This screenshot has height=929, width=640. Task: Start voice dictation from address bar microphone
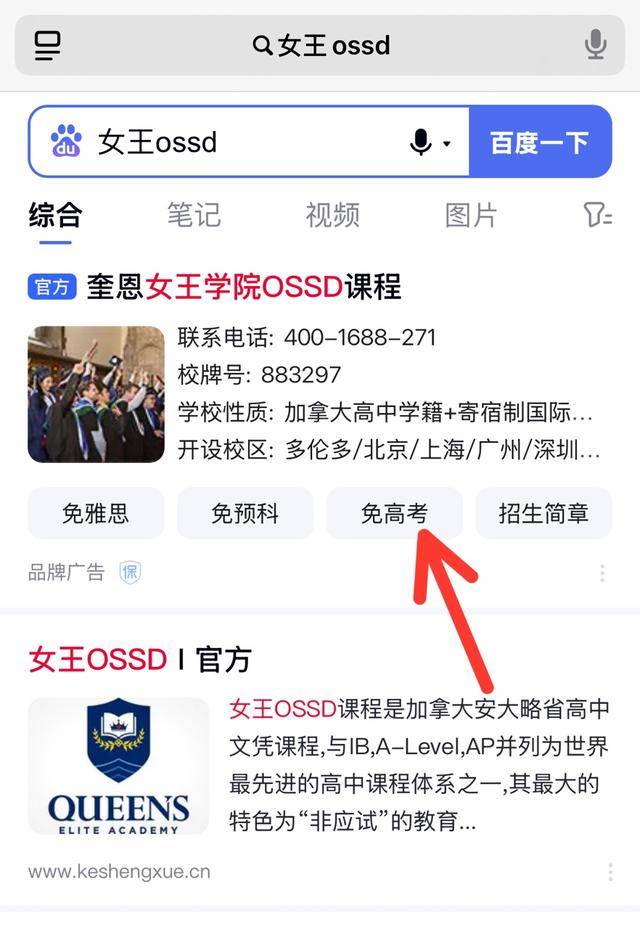[595, 45]
